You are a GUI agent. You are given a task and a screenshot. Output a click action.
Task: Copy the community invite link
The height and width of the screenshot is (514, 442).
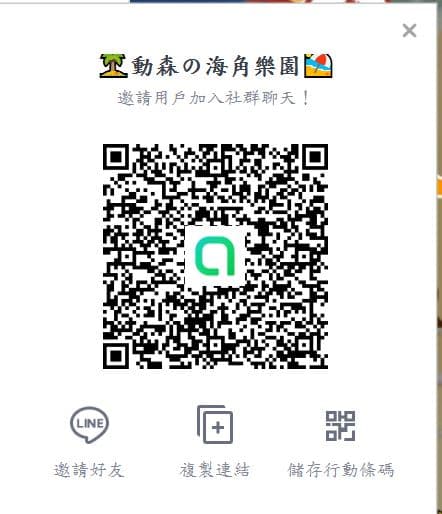[215, 441]
